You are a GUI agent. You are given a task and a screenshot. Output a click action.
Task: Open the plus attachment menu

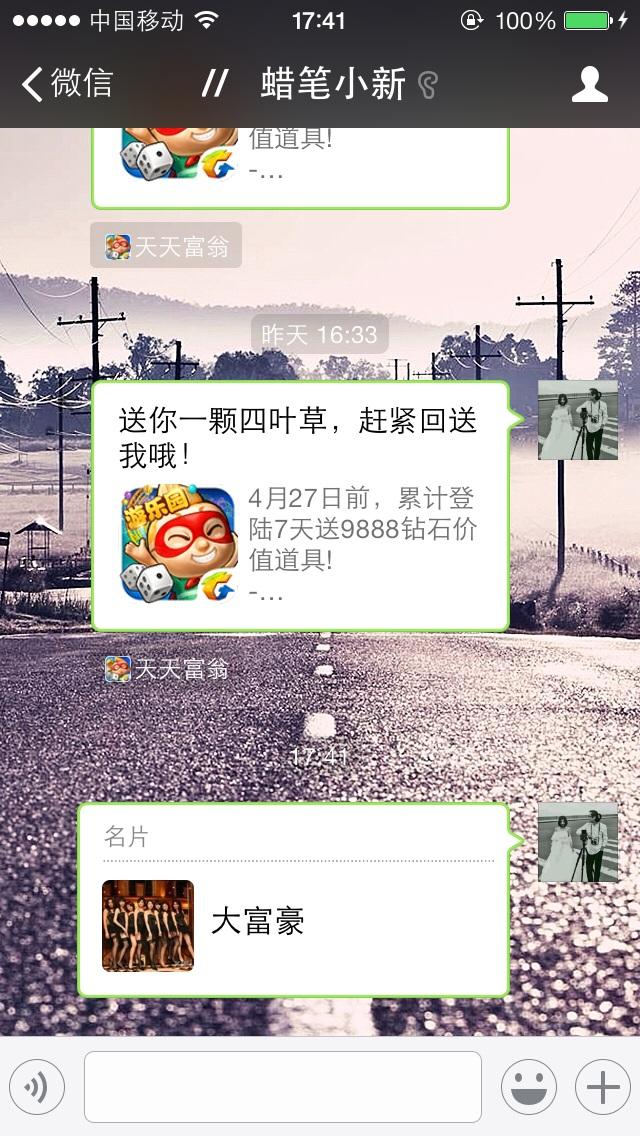click(x=602, y=1087)
